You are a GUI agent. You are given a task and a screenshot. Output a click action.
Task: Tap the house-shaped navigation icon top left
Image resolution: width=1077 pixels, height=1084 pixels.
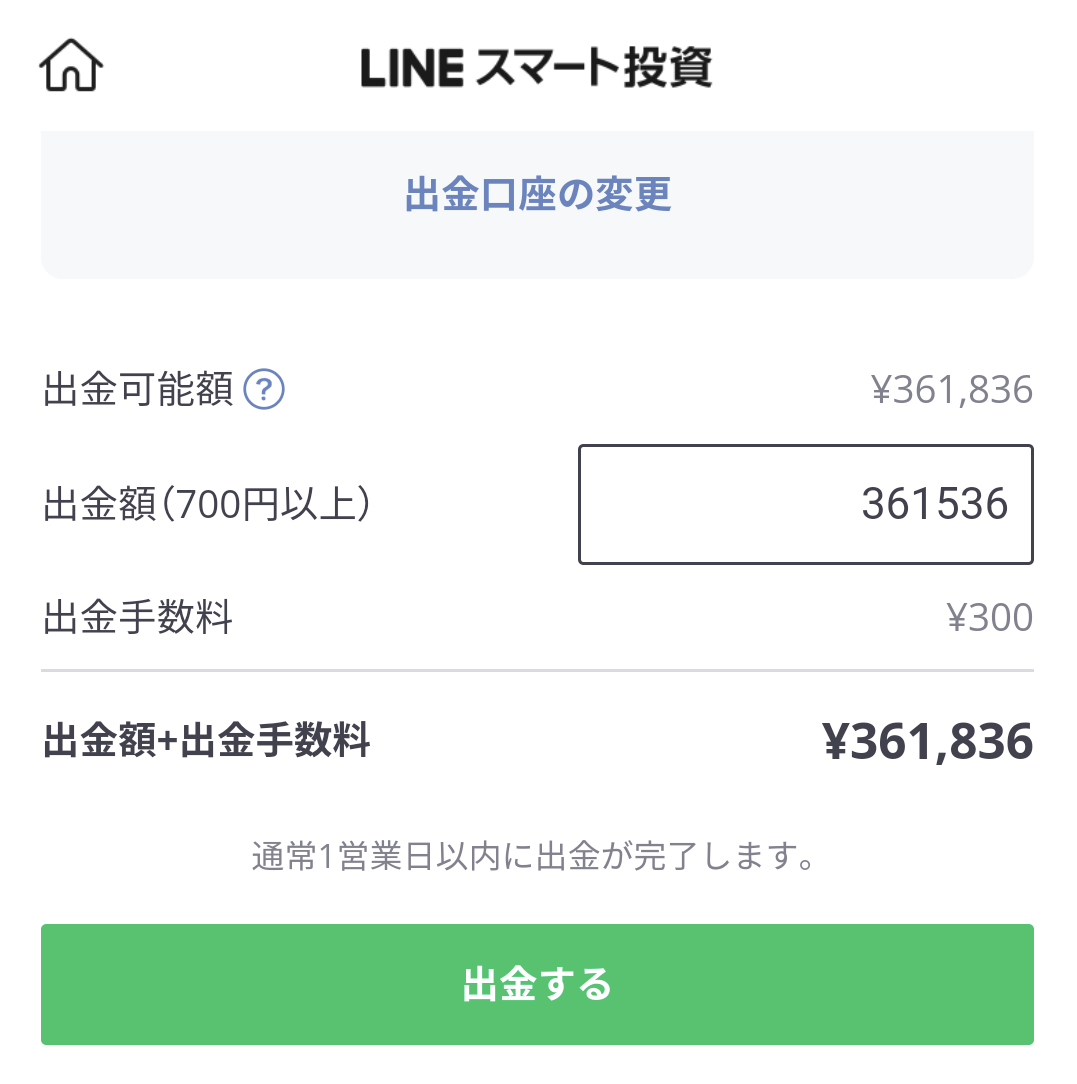[x=71, y=66]
